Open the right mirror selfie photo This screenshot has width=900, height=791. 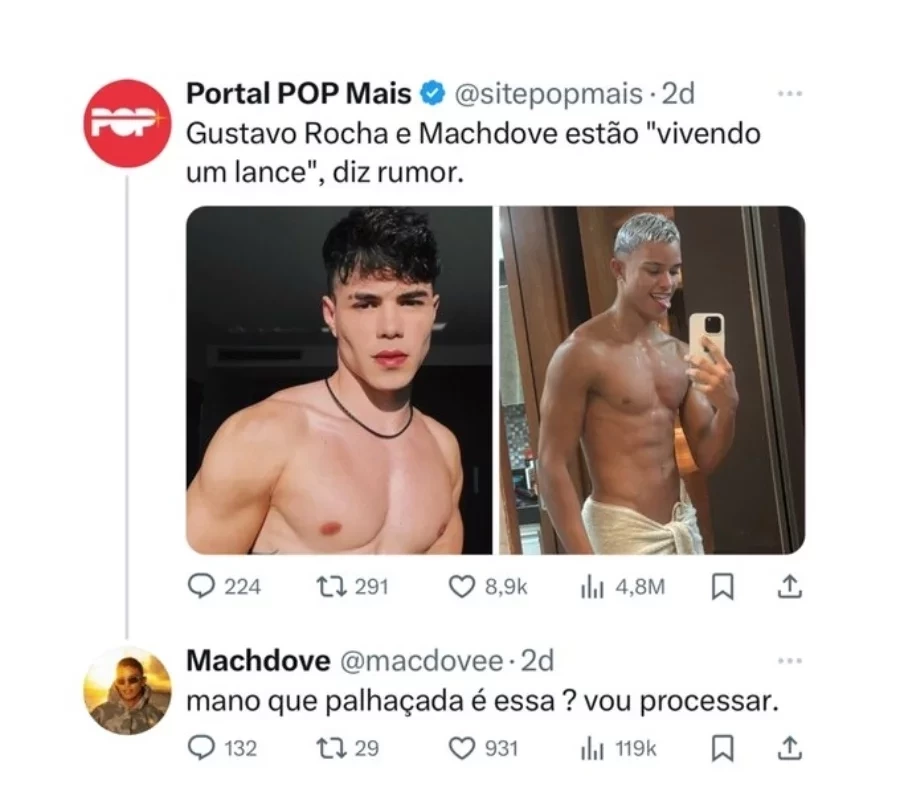point(652,380)
